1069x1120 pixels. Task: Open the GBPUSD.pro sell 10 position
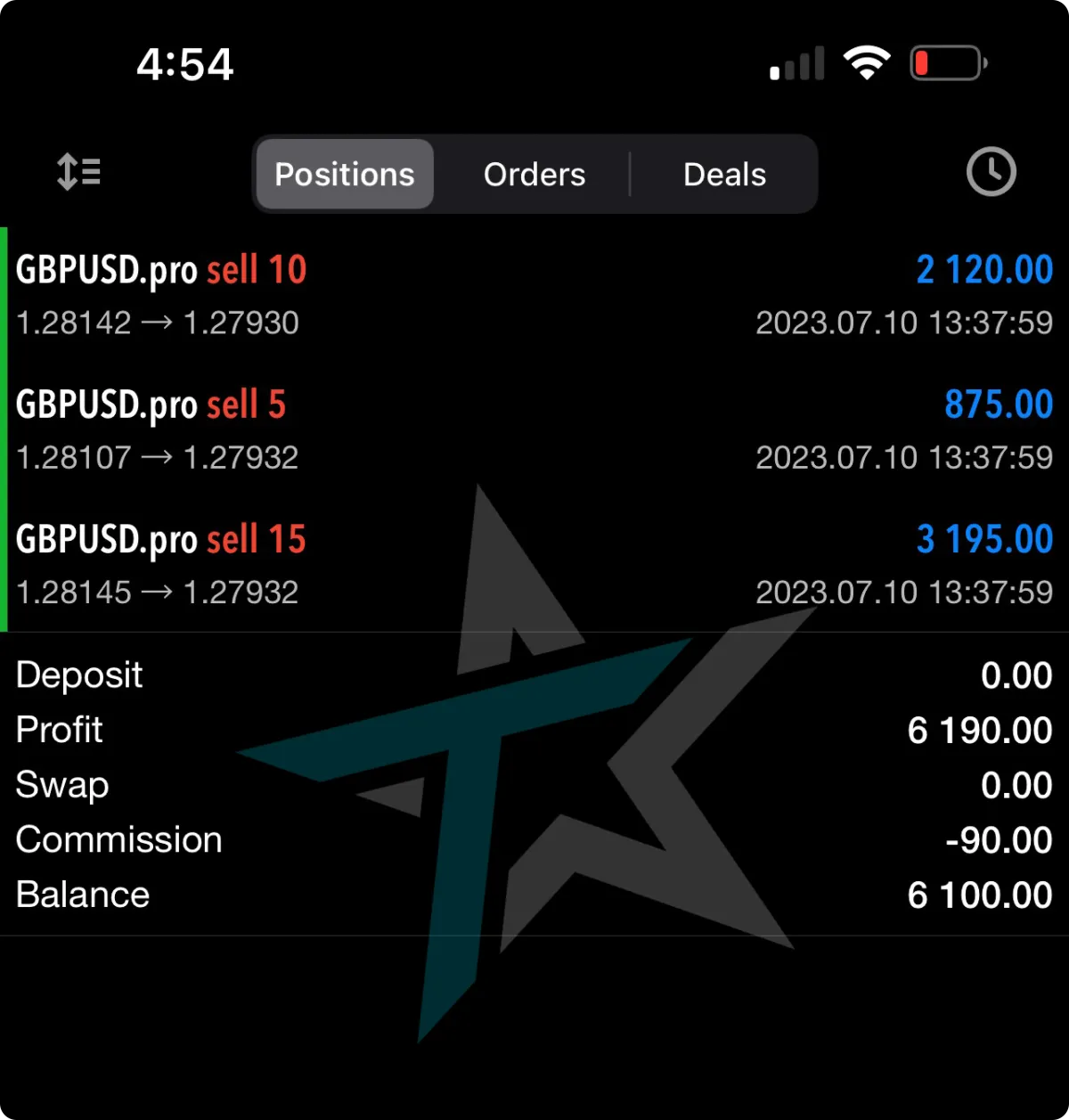[x=534, y=294]
